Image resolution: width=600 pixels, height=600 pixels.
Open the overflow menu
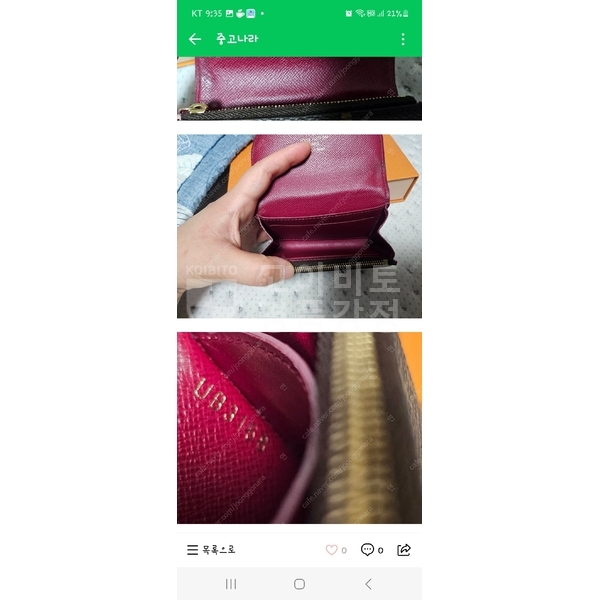(x=403, y=39)
